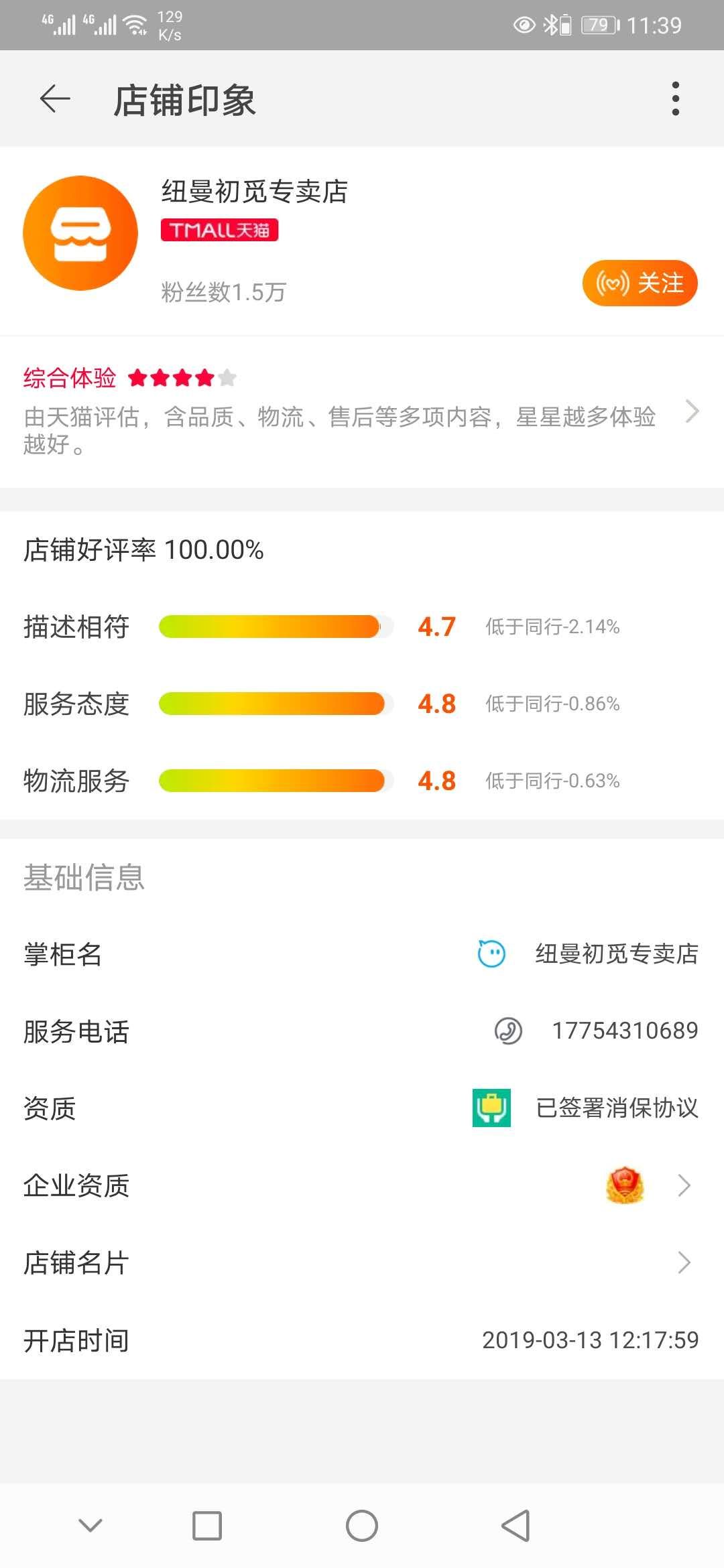The image size is (724, 1568).
Task: Open the three-dot overflow menu
Action: point(676,99)
